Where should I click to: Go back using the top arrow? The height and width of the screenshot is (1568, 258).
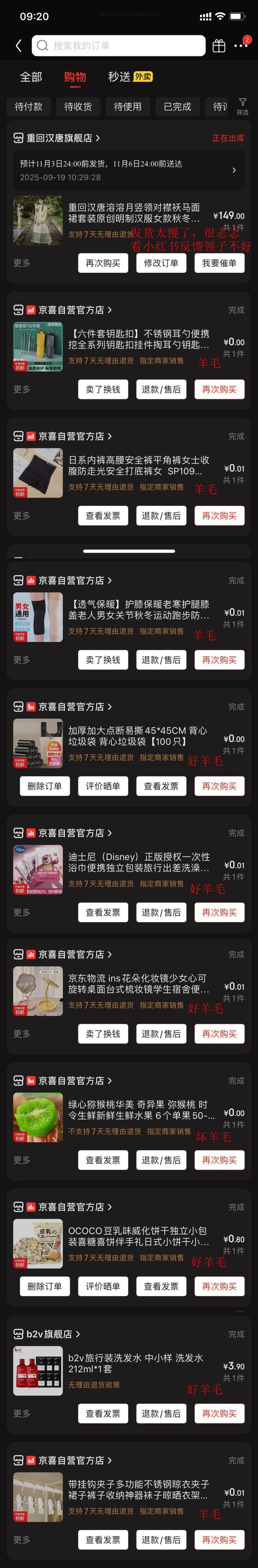click(x=18, y=45)
